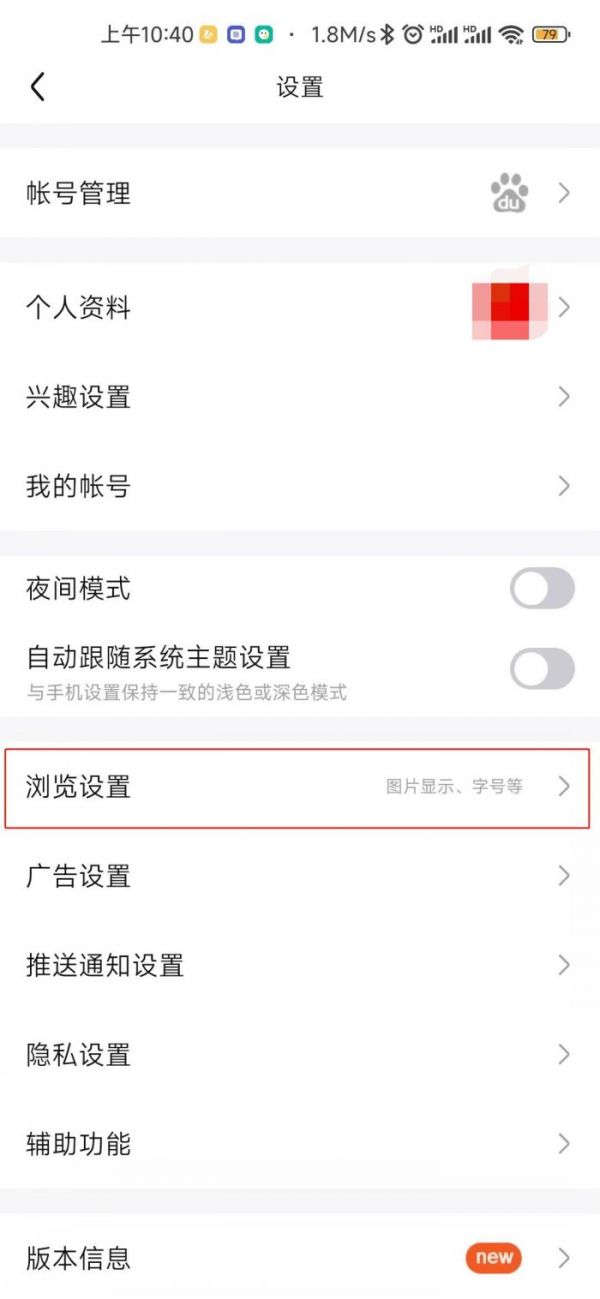Image resolution: width=600 pixels, height=1299 pixels.
Task: Open 浏览设置 browsing settings
Action: 300,787
